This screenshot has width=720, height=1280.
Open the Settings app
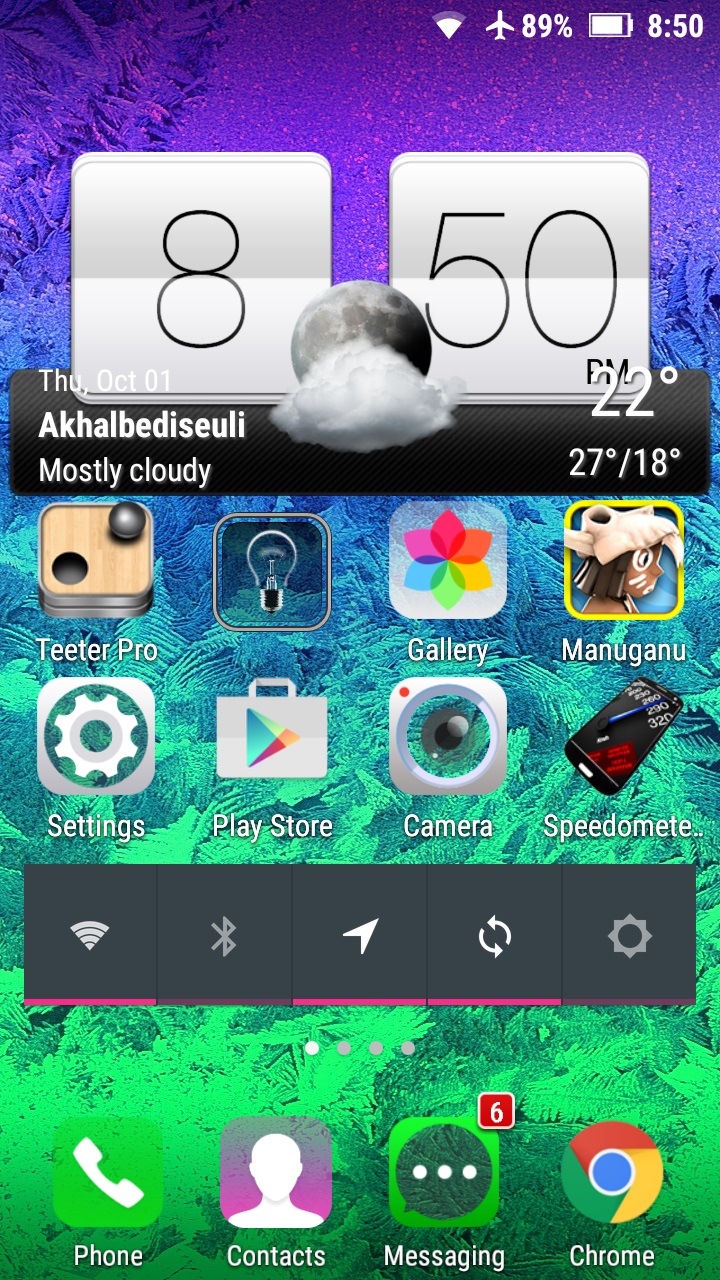[96, 737]
